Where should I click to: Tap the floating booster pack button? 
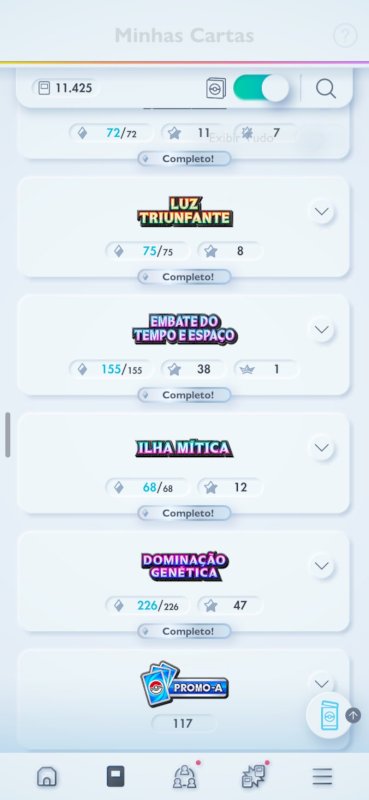click(329, 715)
